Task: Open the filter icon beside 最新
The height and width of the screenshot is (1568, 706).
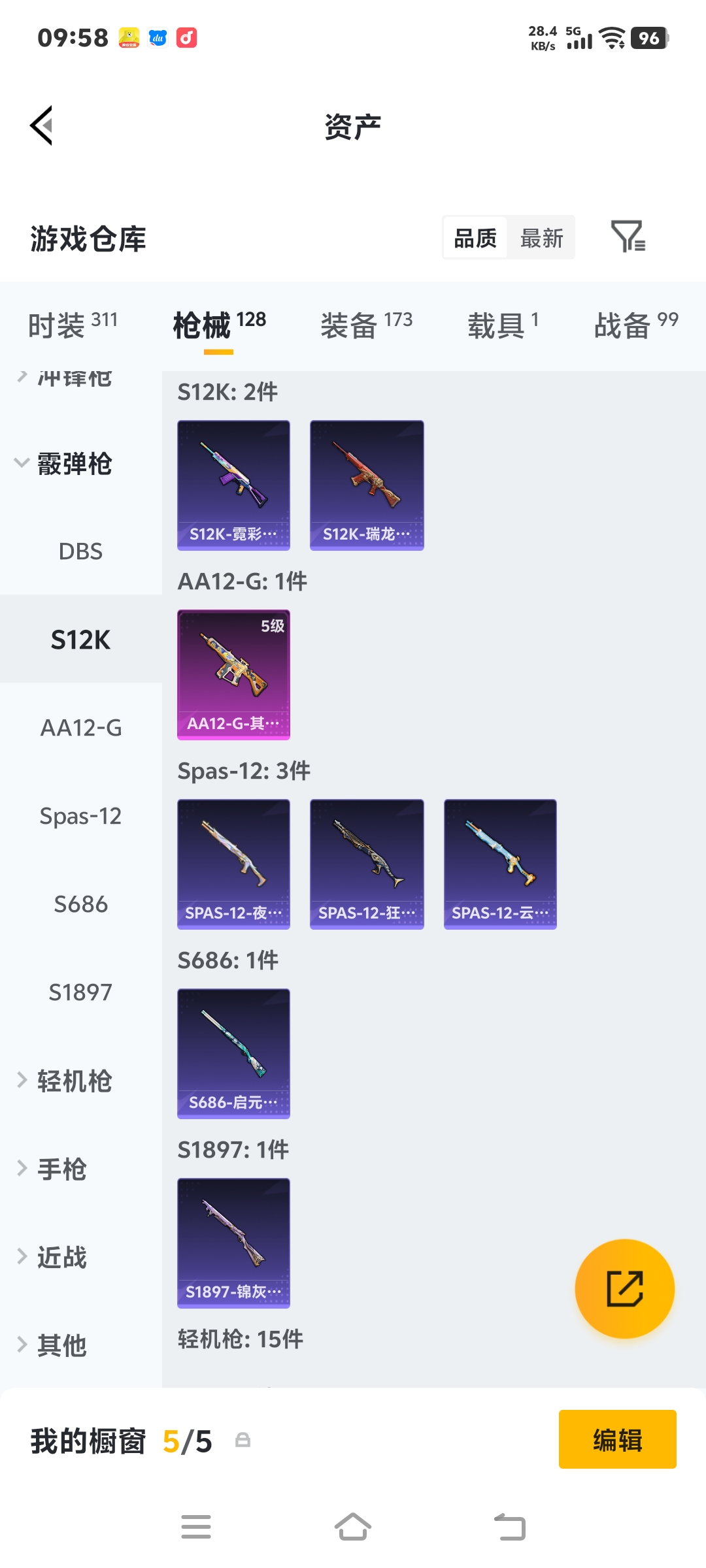Action: (628, 237)
